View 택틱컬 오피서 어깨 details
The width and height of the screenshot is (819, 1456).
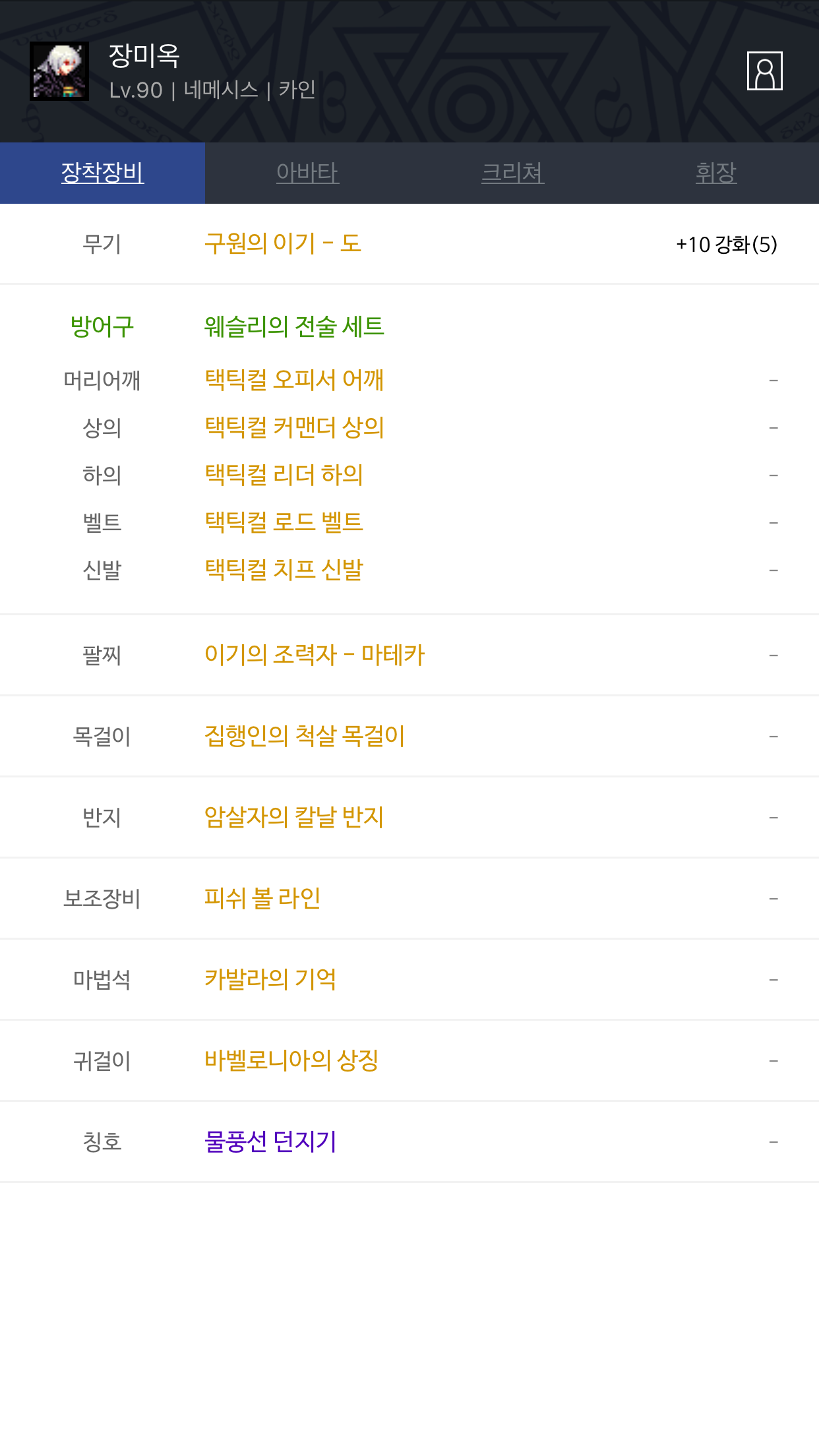294,380
